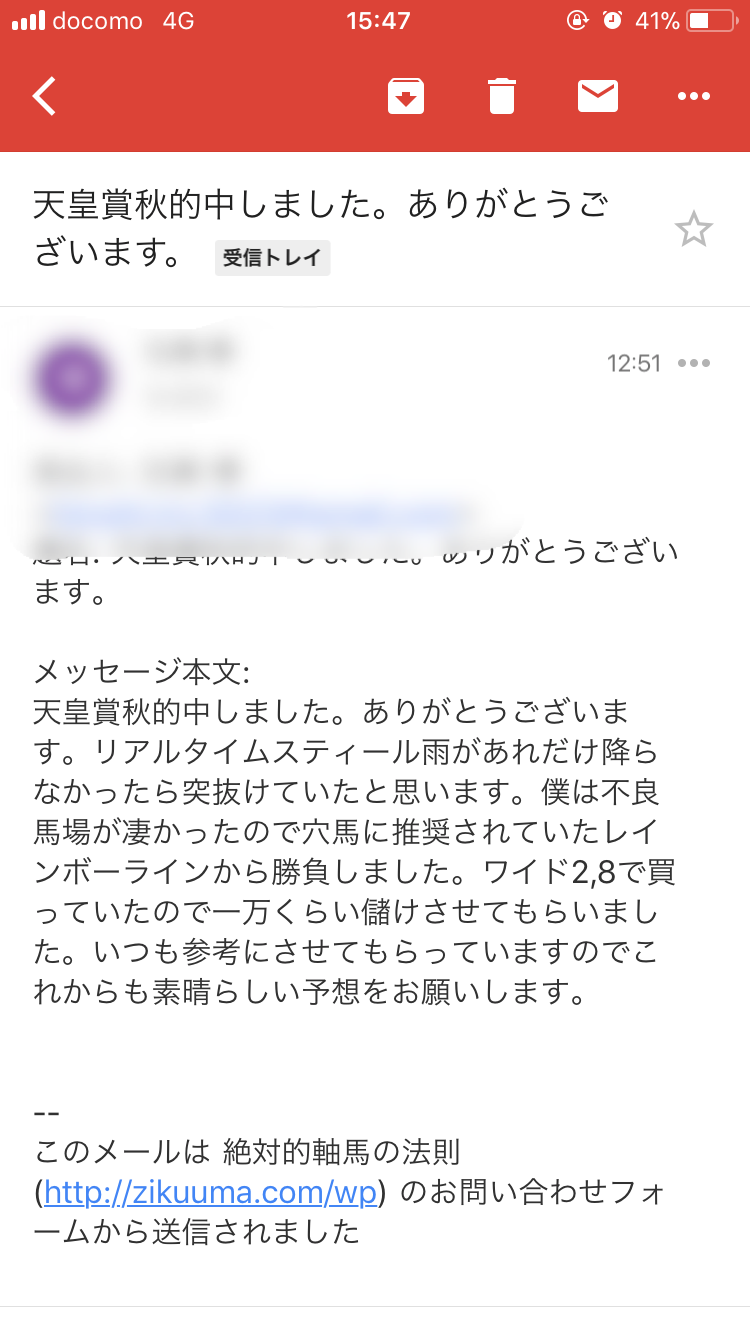Archive this email
The width and height of the screenshot is (750, 1334).
[406, 96]
